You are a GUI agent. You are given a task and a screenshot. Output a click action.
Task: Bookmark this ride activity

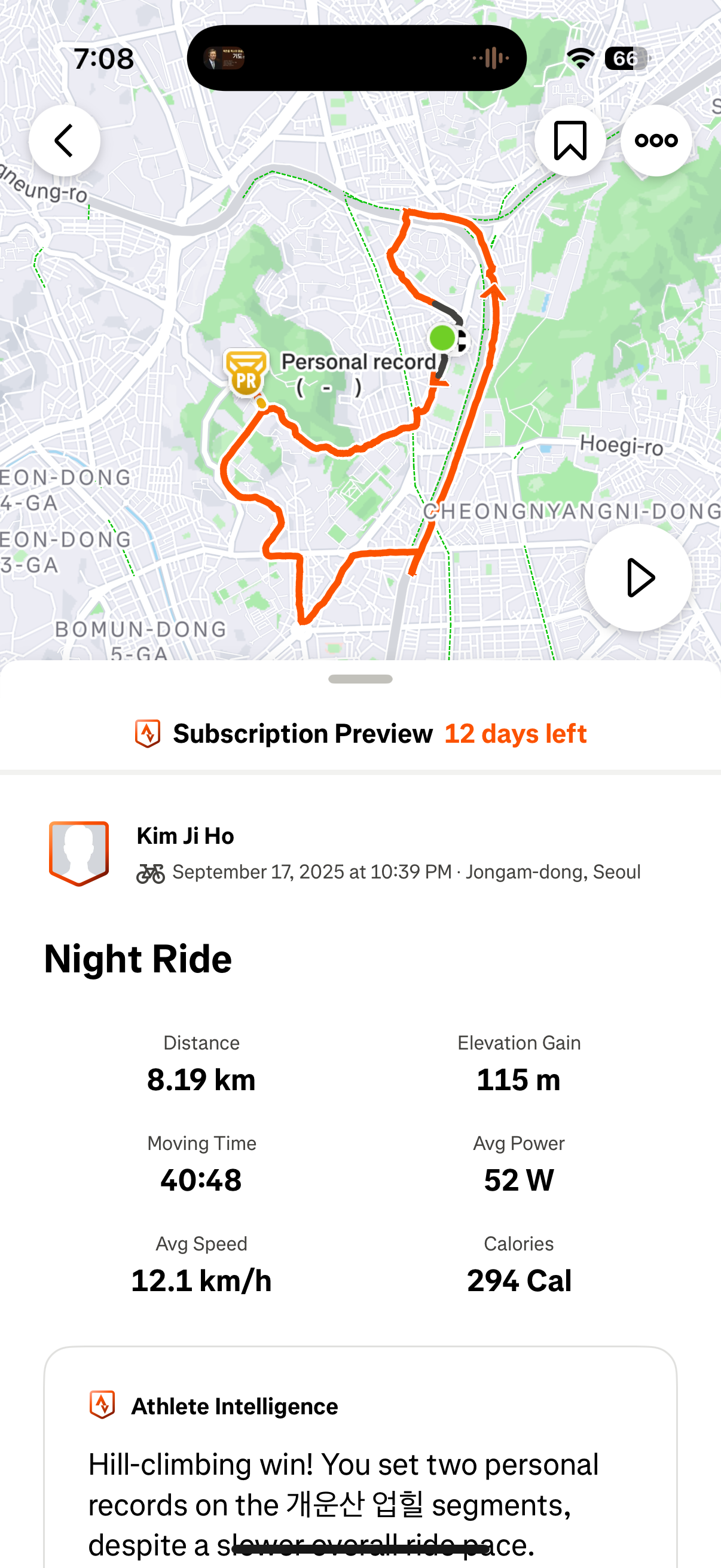(x=570, y=141)
